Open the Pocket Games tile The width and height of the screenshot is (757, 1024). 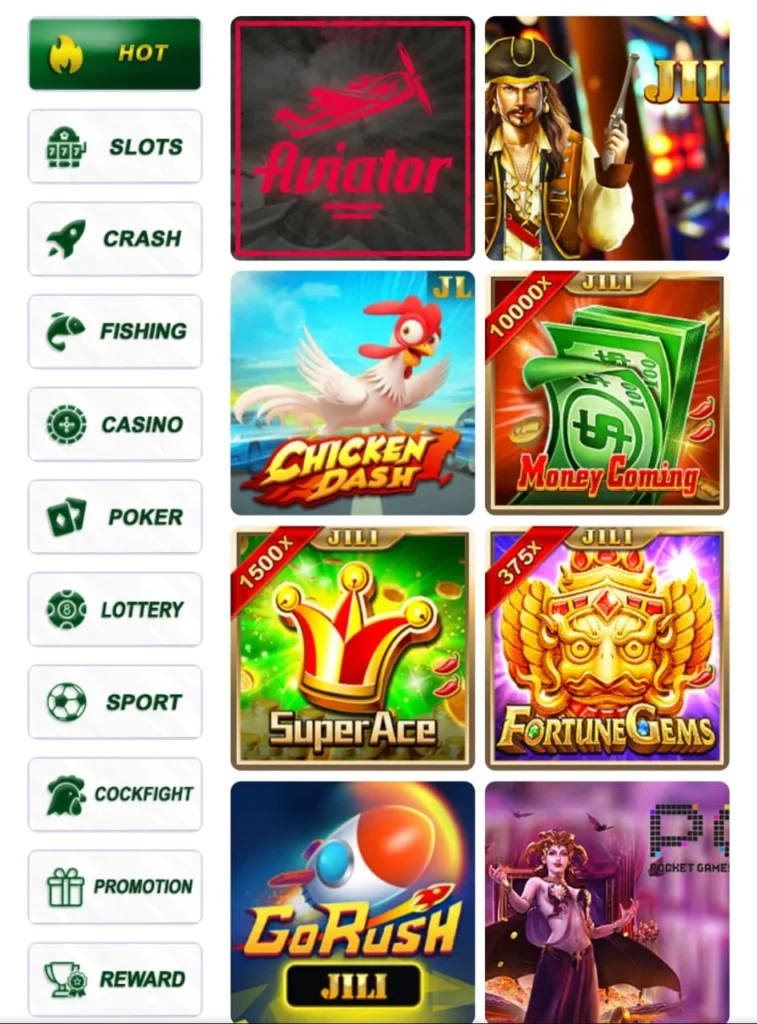click(x=607, y=900)
